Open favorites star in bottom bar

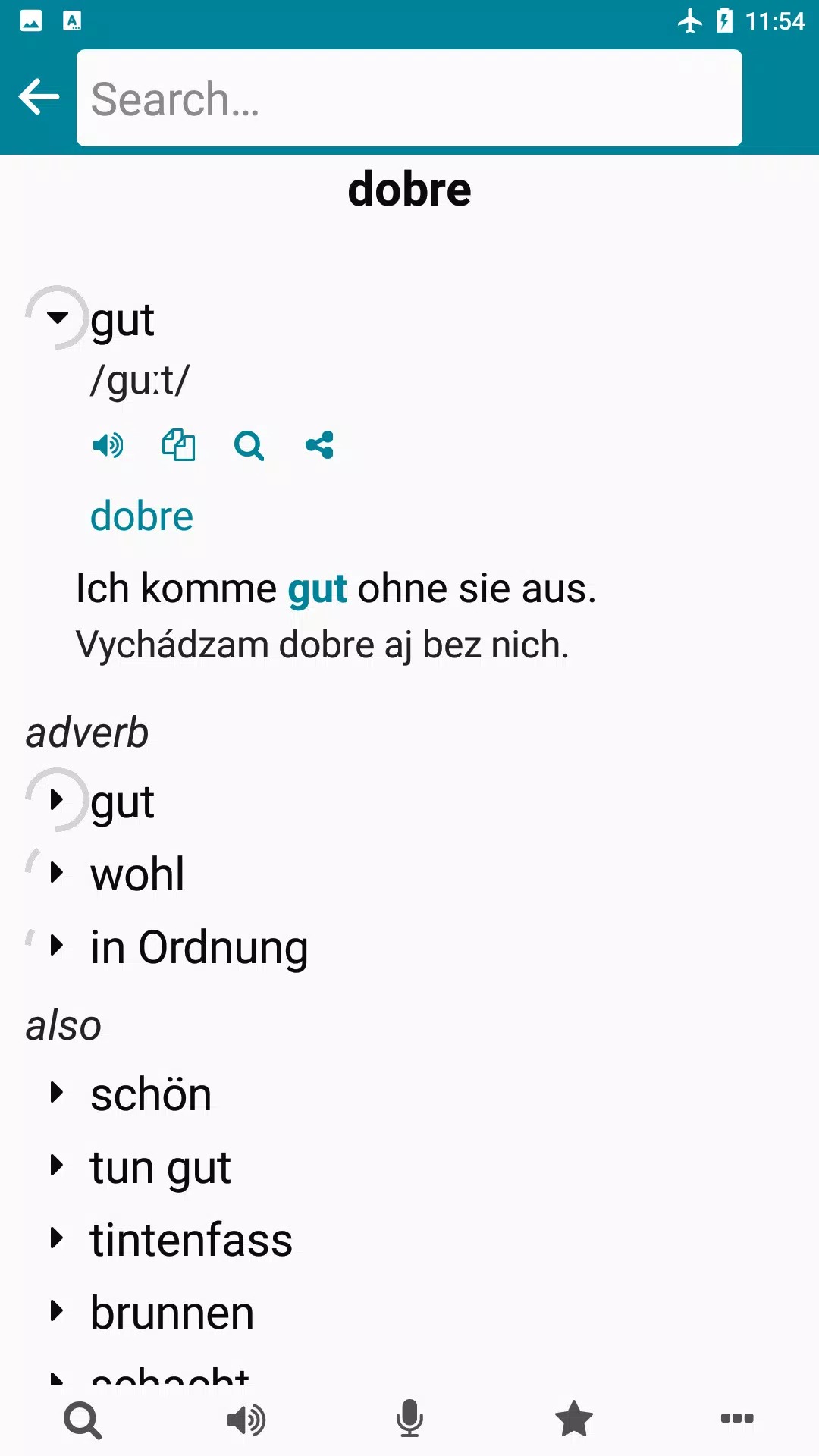point(573,1419)
